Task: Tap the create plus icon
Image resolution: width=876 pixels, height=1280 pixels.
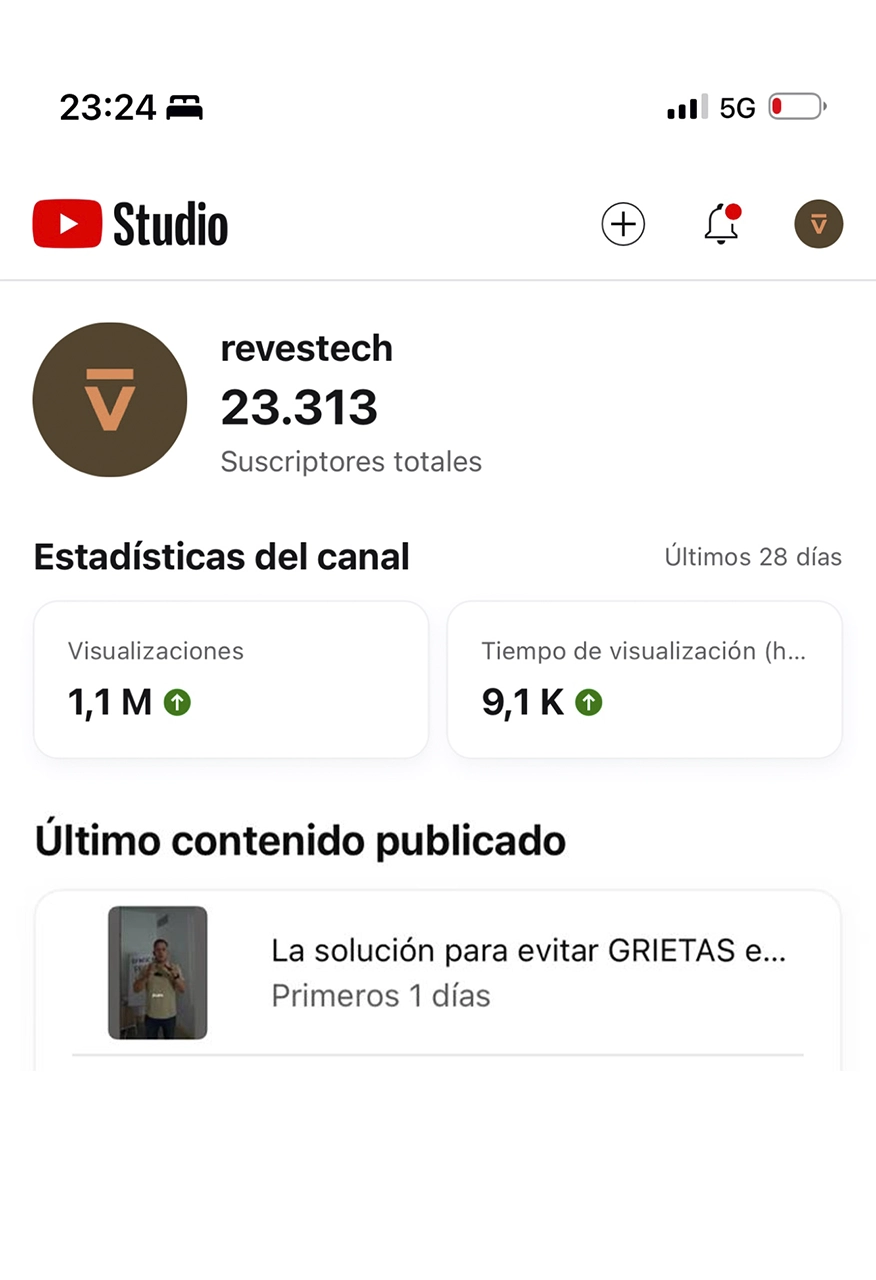Action: pyautogui.click(x=623, y=224)
